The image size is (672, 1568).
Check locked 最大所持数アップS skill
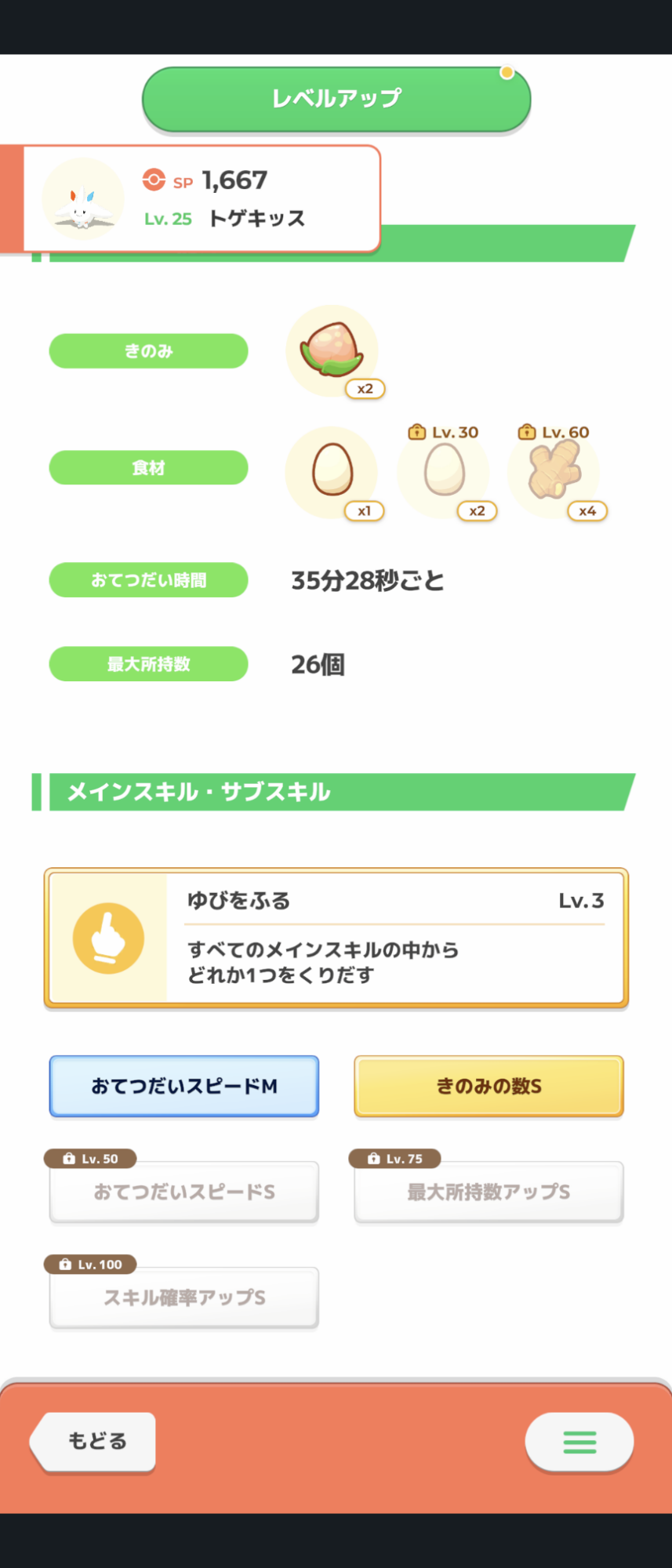click(x=489, y=1192)
